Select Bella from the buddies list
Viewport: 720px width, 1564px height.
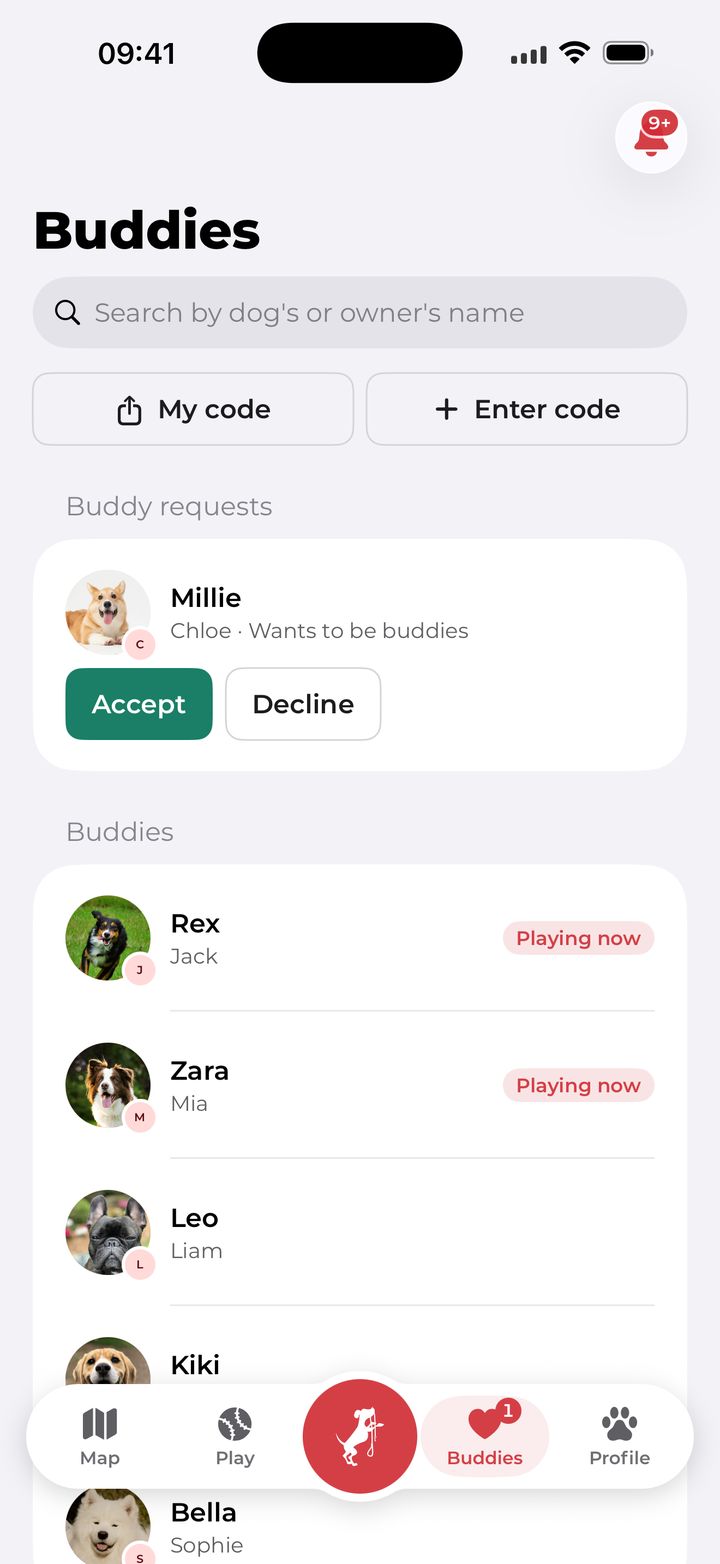(x=360, y=1526)
